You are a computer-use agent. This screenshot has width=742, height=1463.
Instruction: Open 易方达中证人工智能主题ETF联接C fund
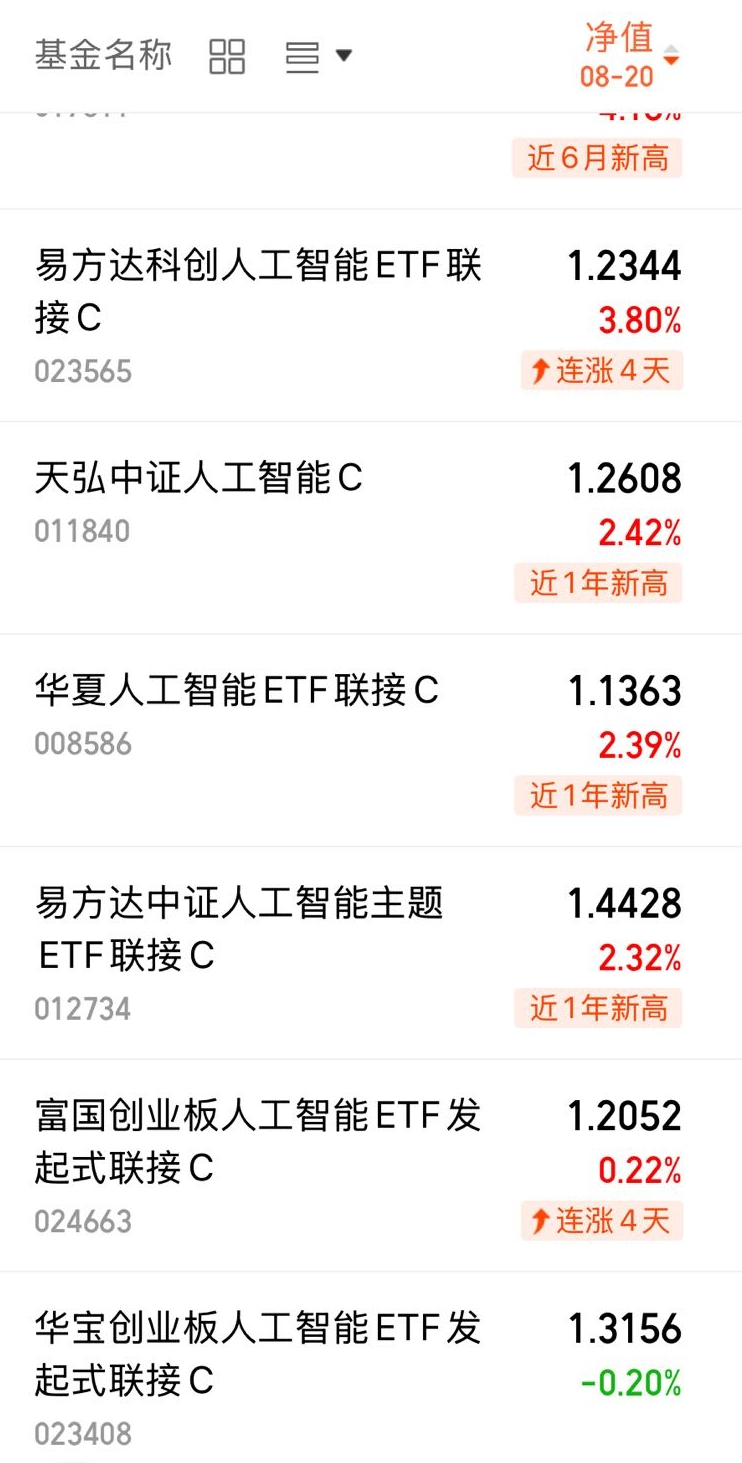(x=371, y=953)
